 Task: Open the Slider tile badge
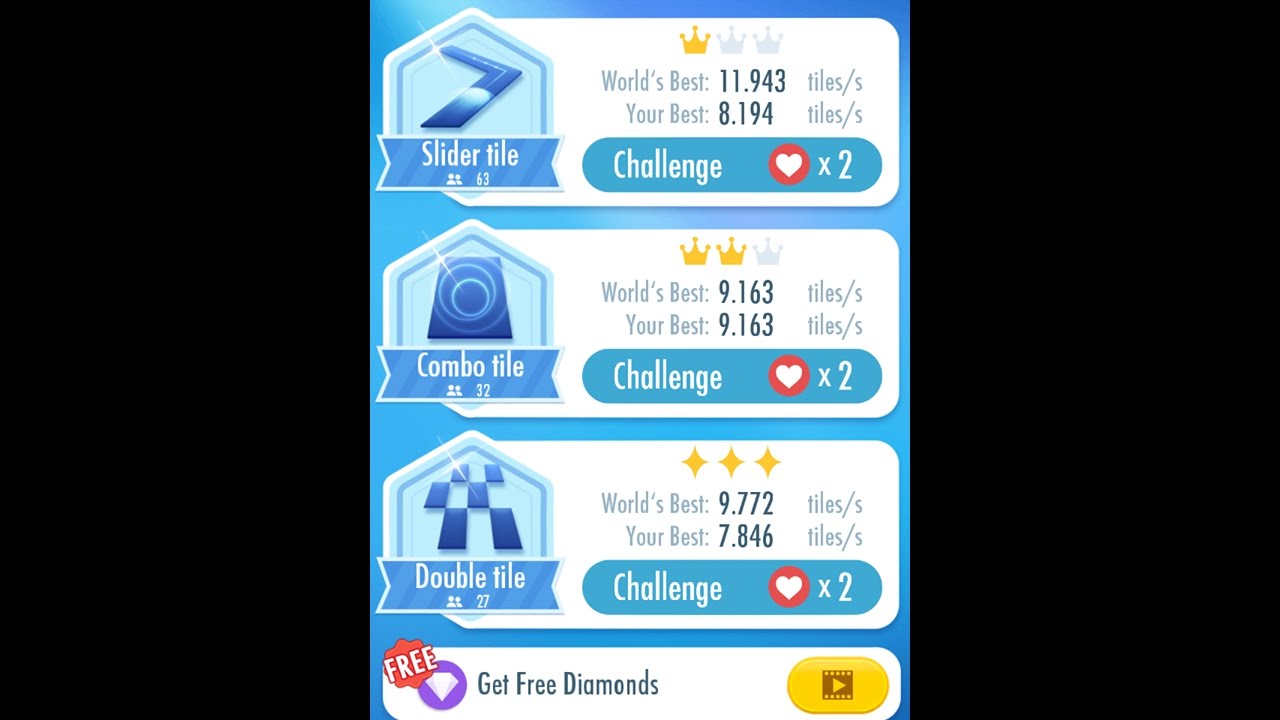[x=469, y=105]
